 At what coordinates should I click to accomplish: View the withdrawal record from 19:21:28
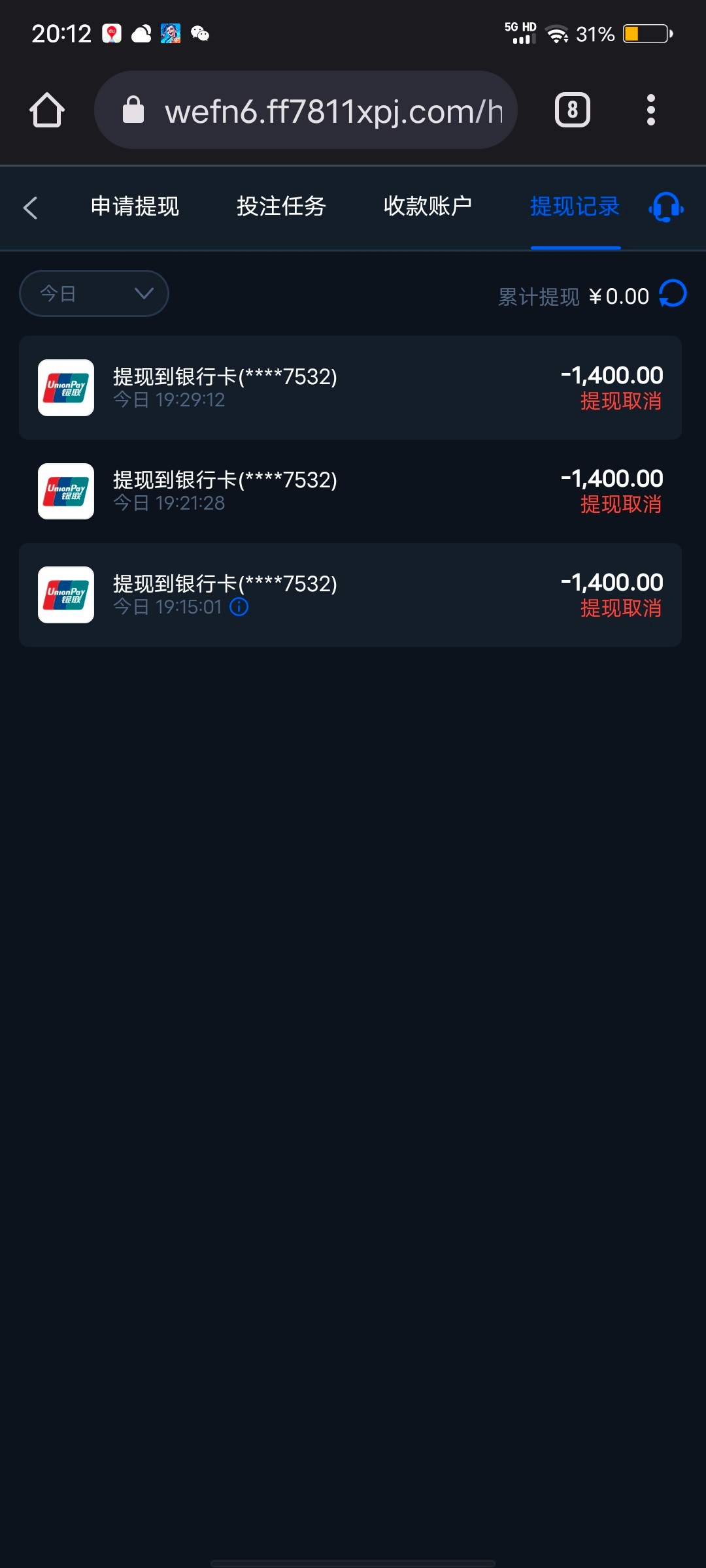(x=350, y=491)
